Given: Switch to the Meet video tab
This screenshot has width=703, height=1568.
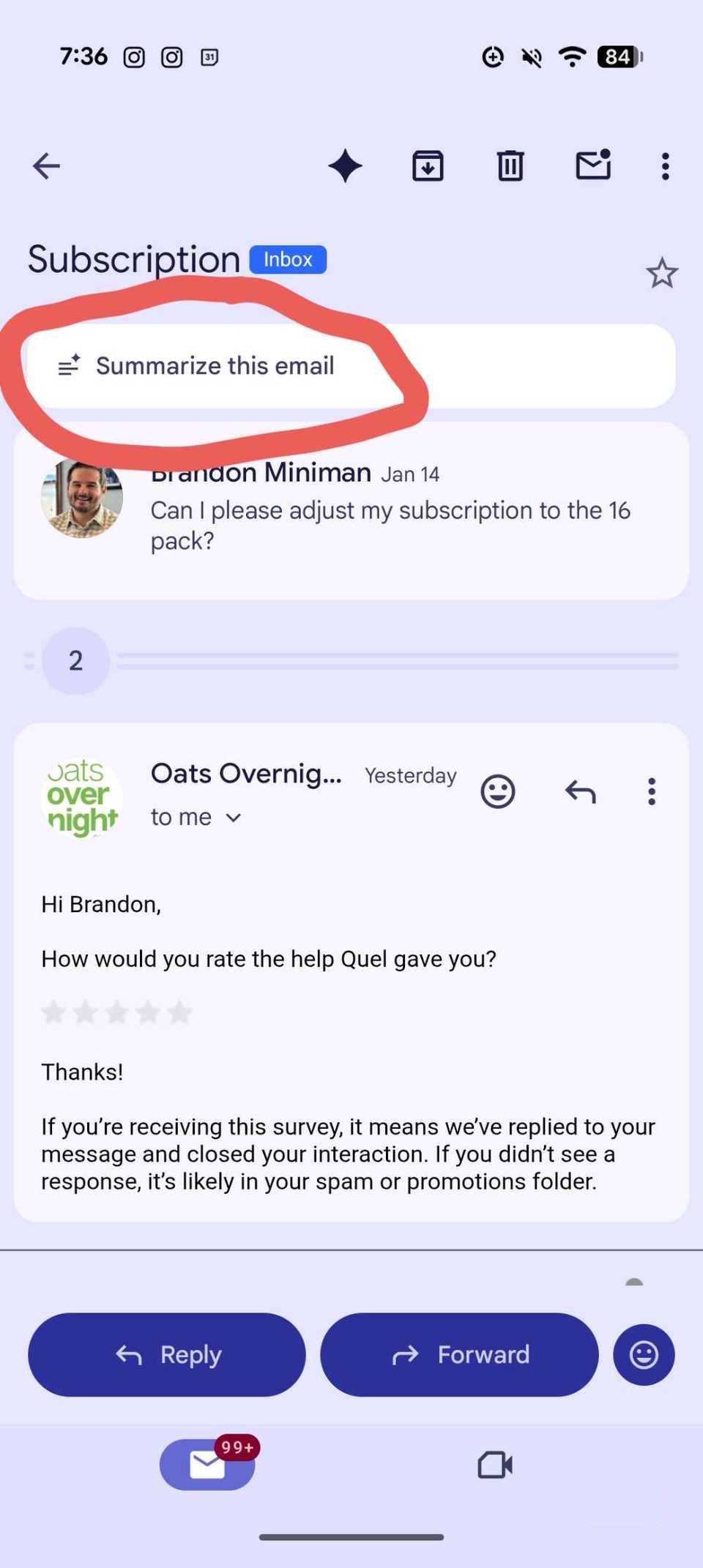Looking at the screenshot, I should pyautogui.click(x=495, y=1465).
